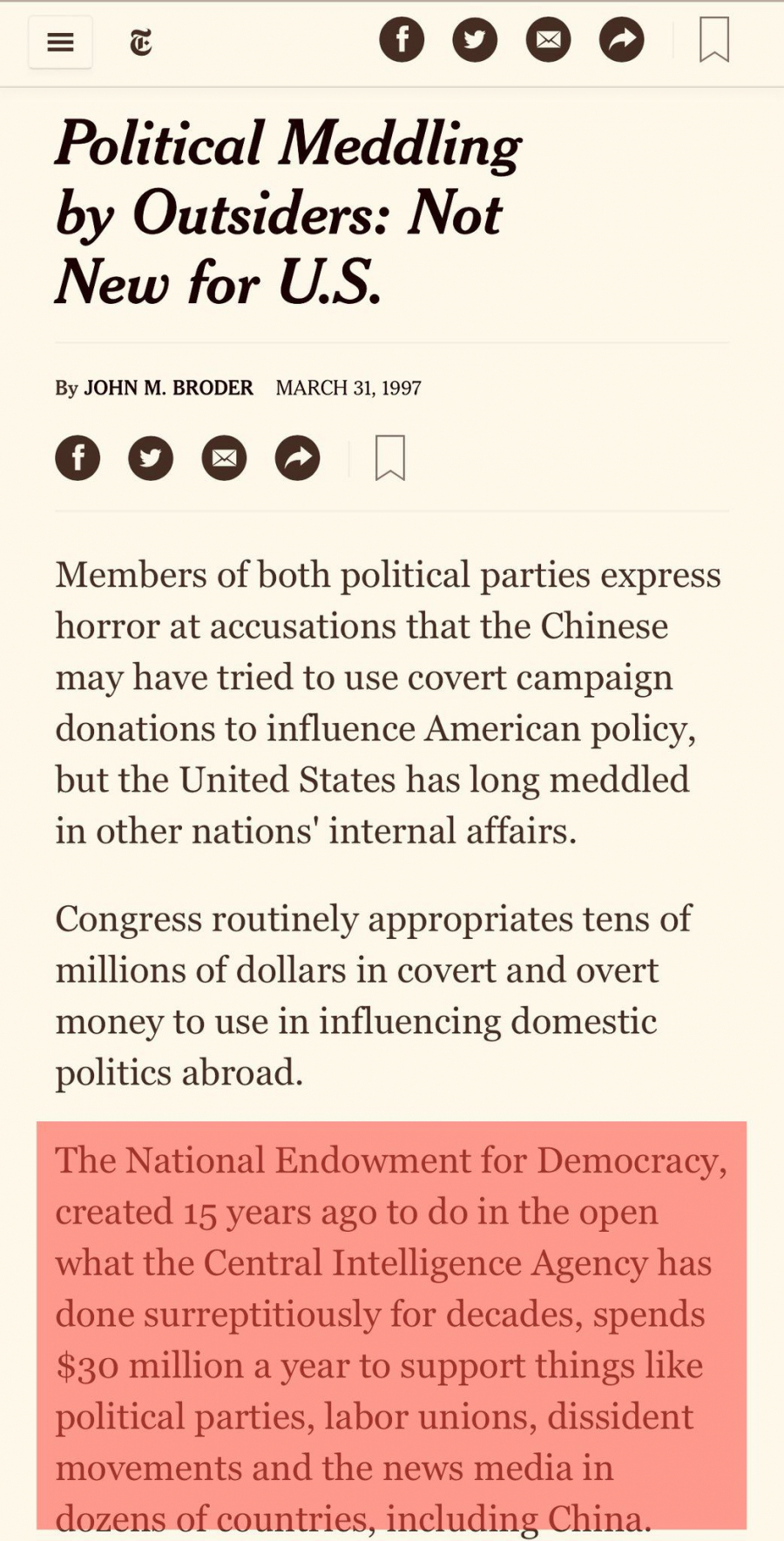Save the article with the bookmark under the byline
This screenshot has width=784, height=1541.
390,457
